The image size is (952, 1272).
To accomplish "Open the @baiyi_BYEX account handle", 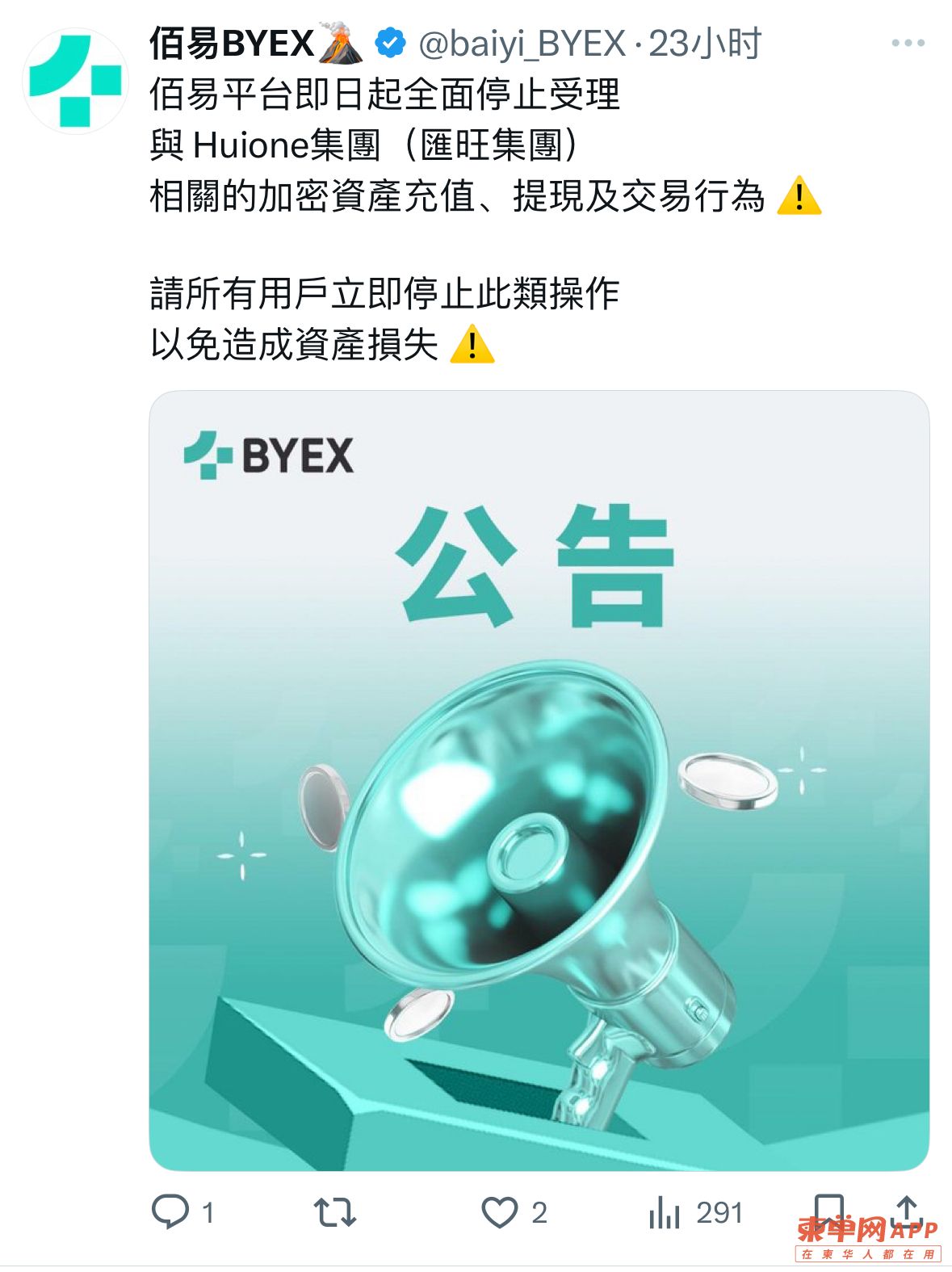I will (x=522, y=44).
